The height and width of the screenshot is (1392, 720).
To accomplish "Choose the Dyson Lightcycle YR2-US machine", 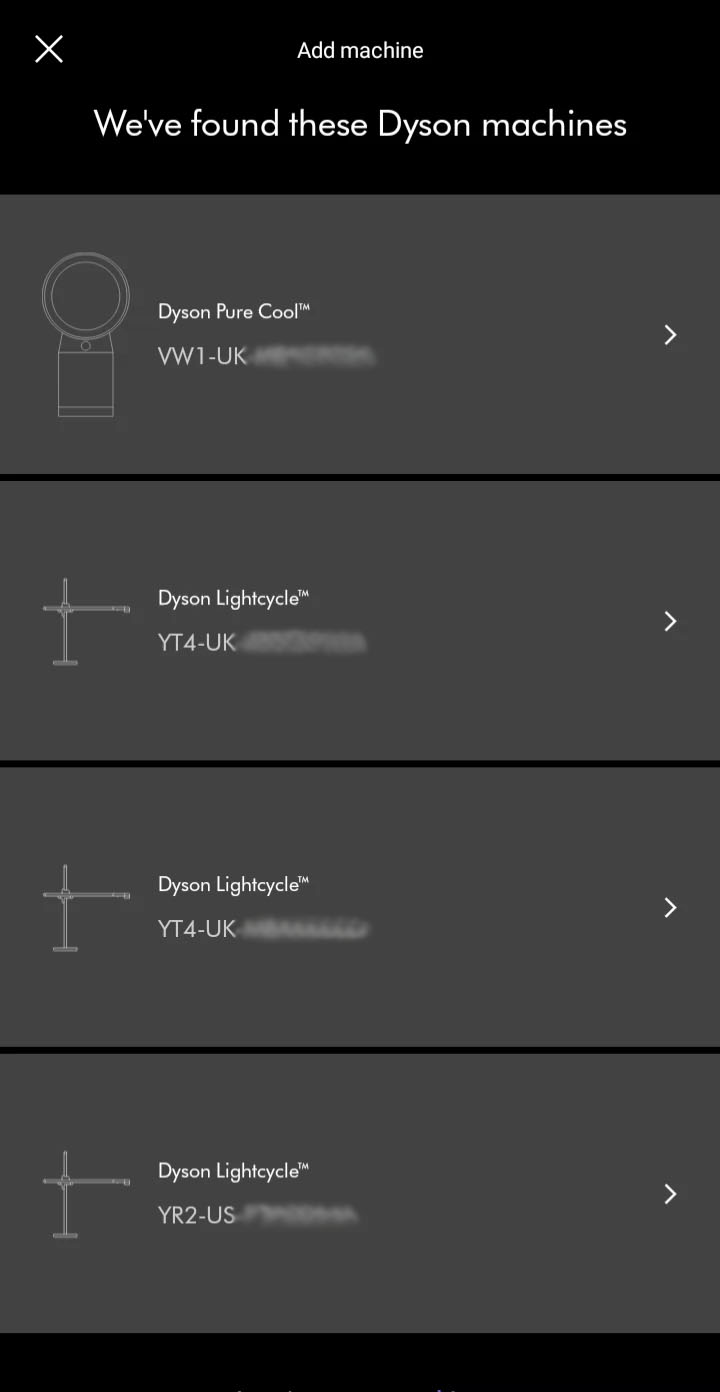I will 360,1193.
